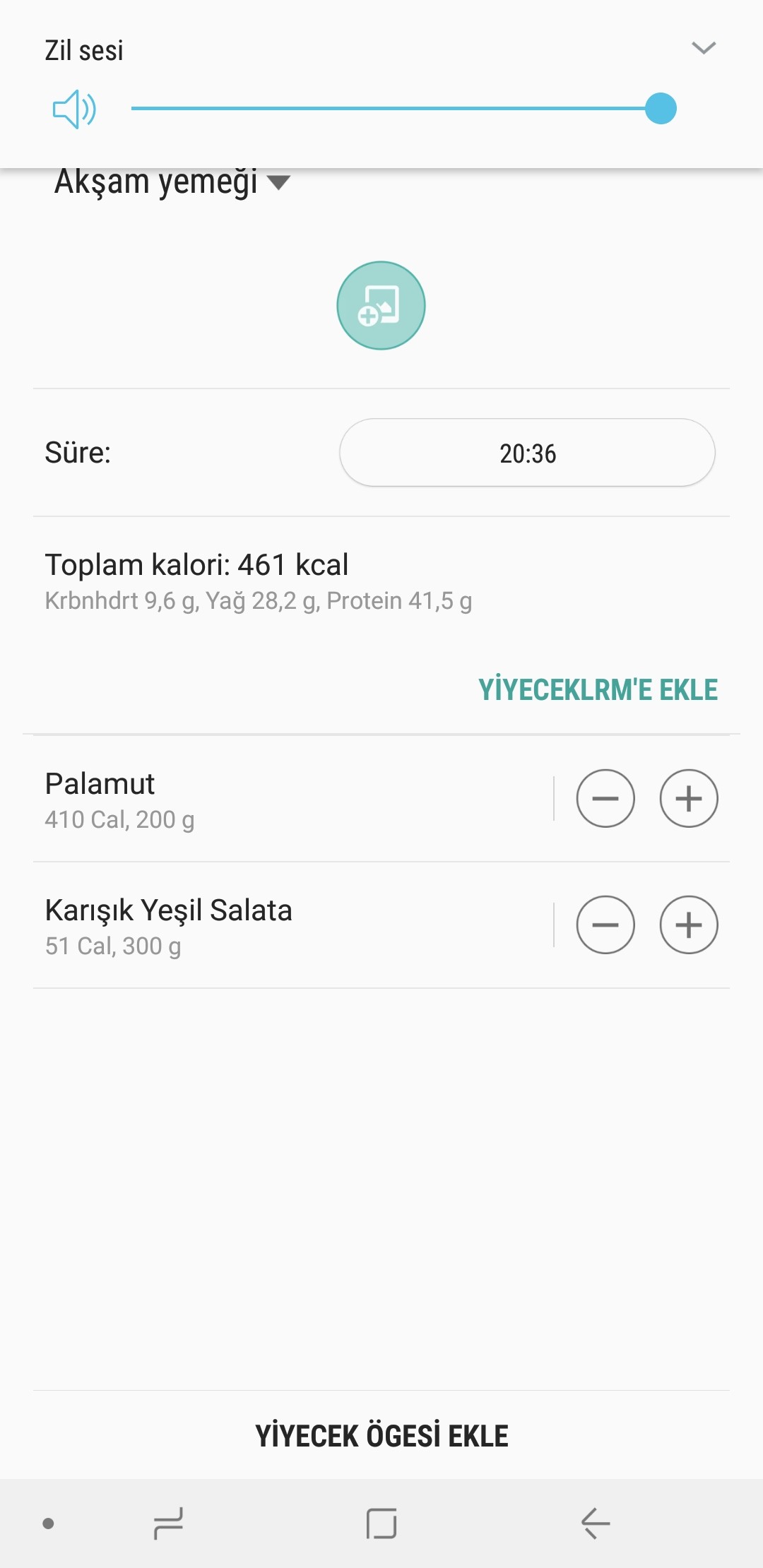Set ringtone volume on the slider
This screenshot has width=763, height=1568.
(396, 109)
